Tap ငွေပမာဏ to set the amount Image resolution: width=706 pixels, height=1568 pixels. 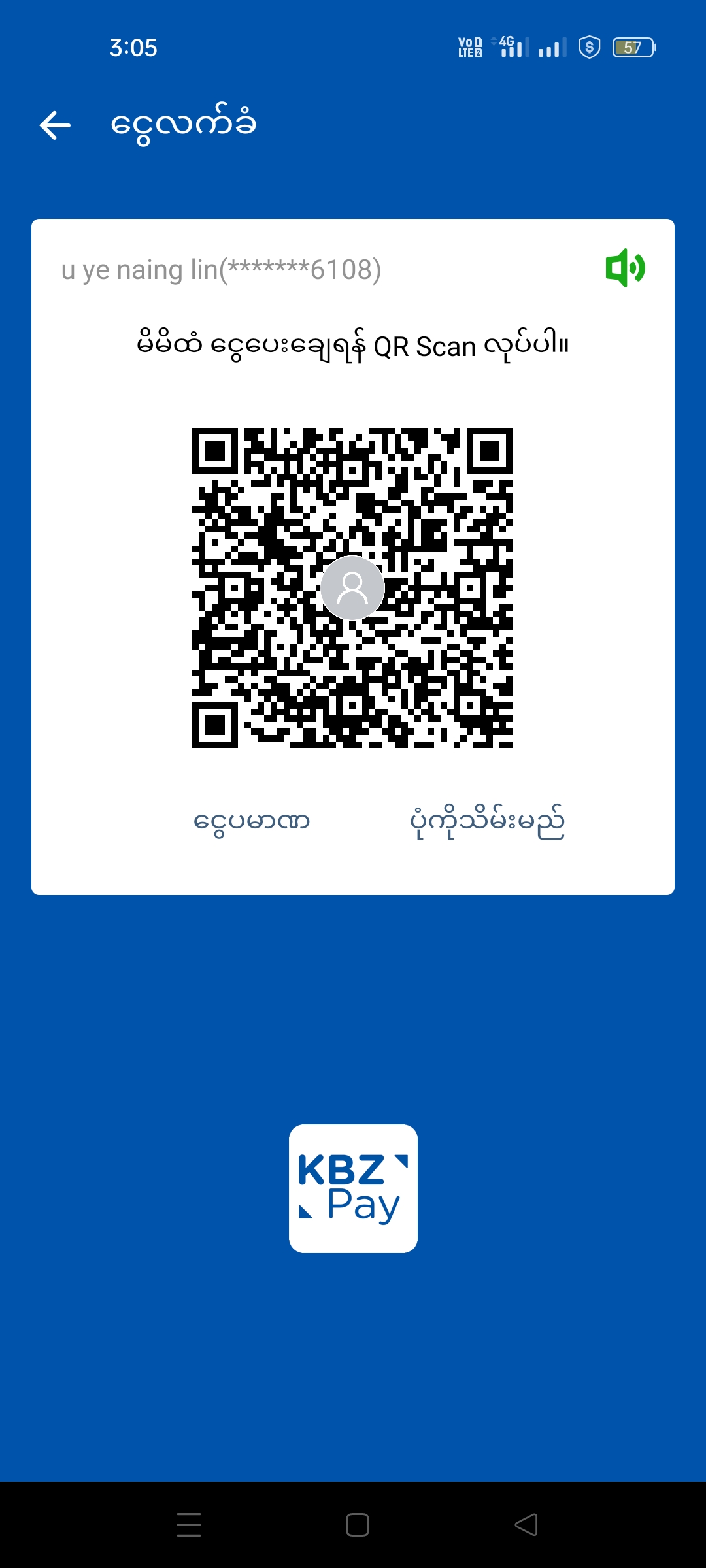[x=252, y=822]
